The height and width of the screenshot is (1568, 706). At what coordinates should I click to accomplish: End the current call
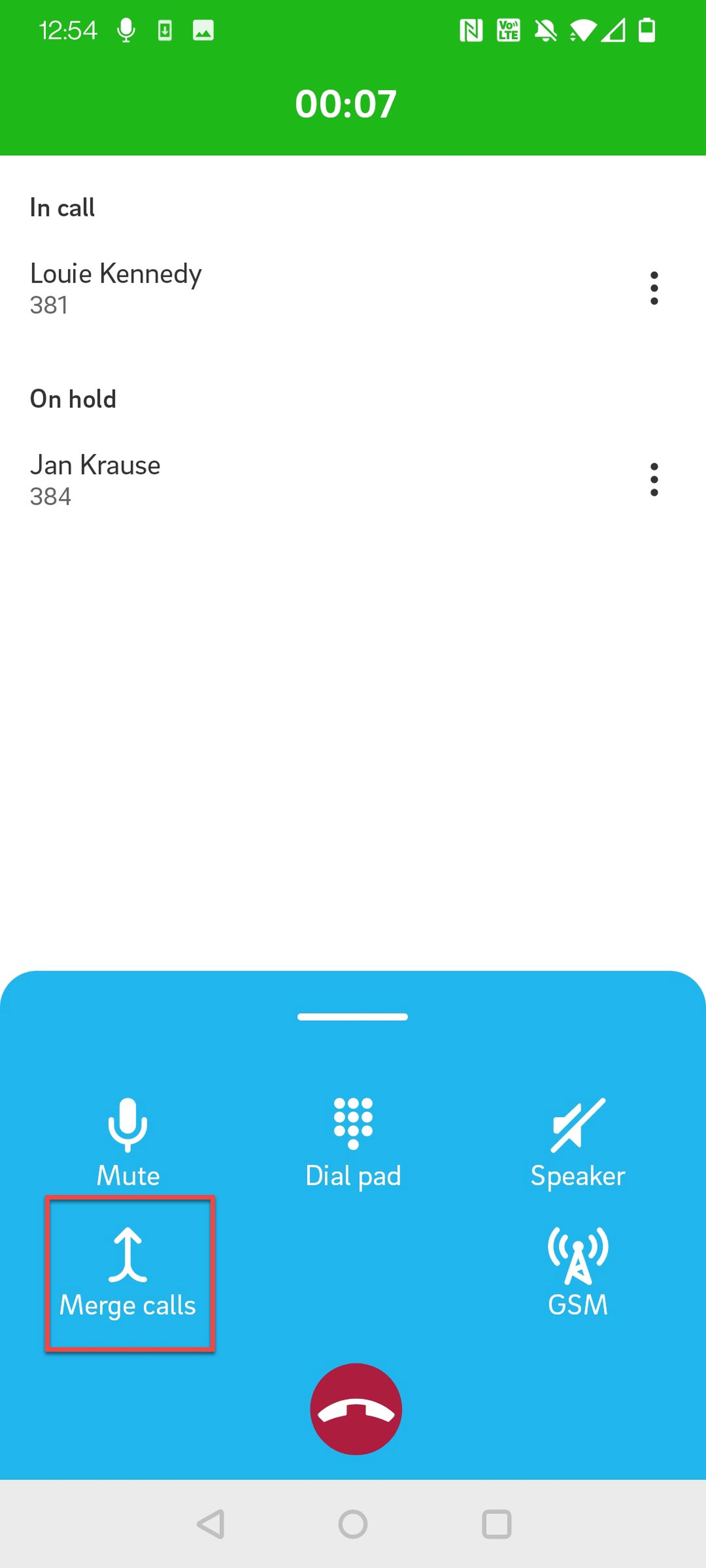click(x=356, y=1409)
